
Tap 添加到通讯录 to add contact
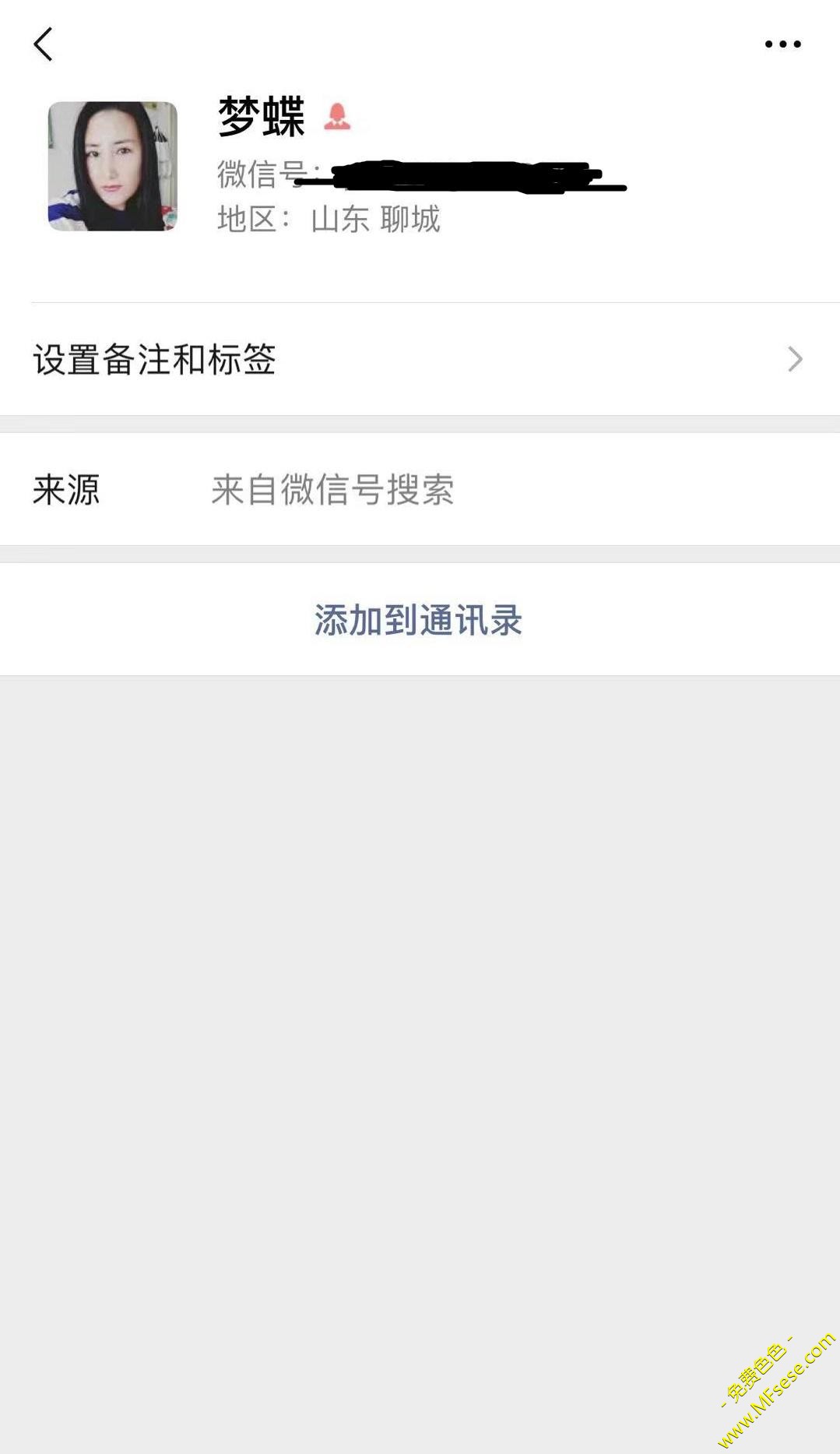click(419, 620)
